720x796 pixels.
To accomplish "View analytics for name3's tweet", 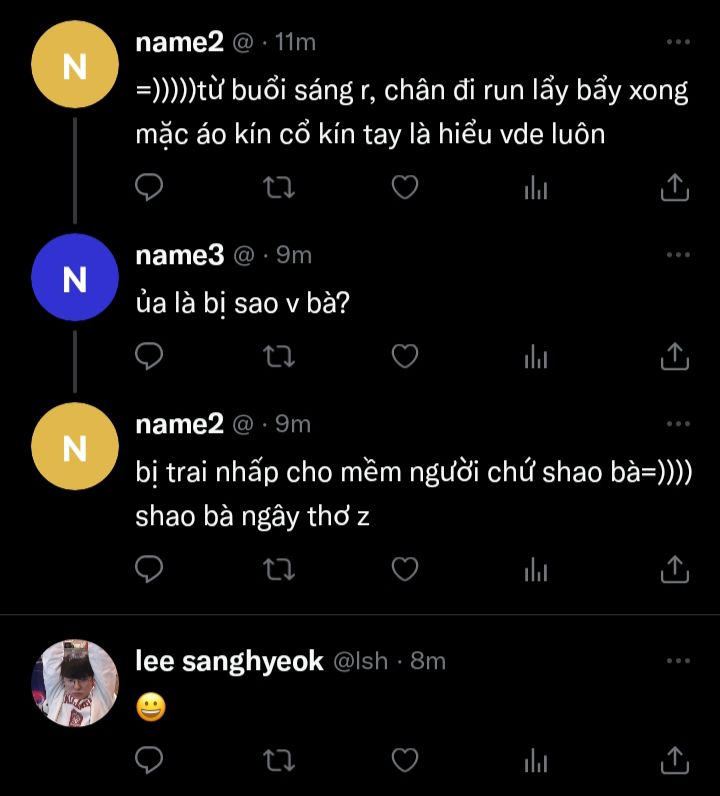I will pos(537,355).
